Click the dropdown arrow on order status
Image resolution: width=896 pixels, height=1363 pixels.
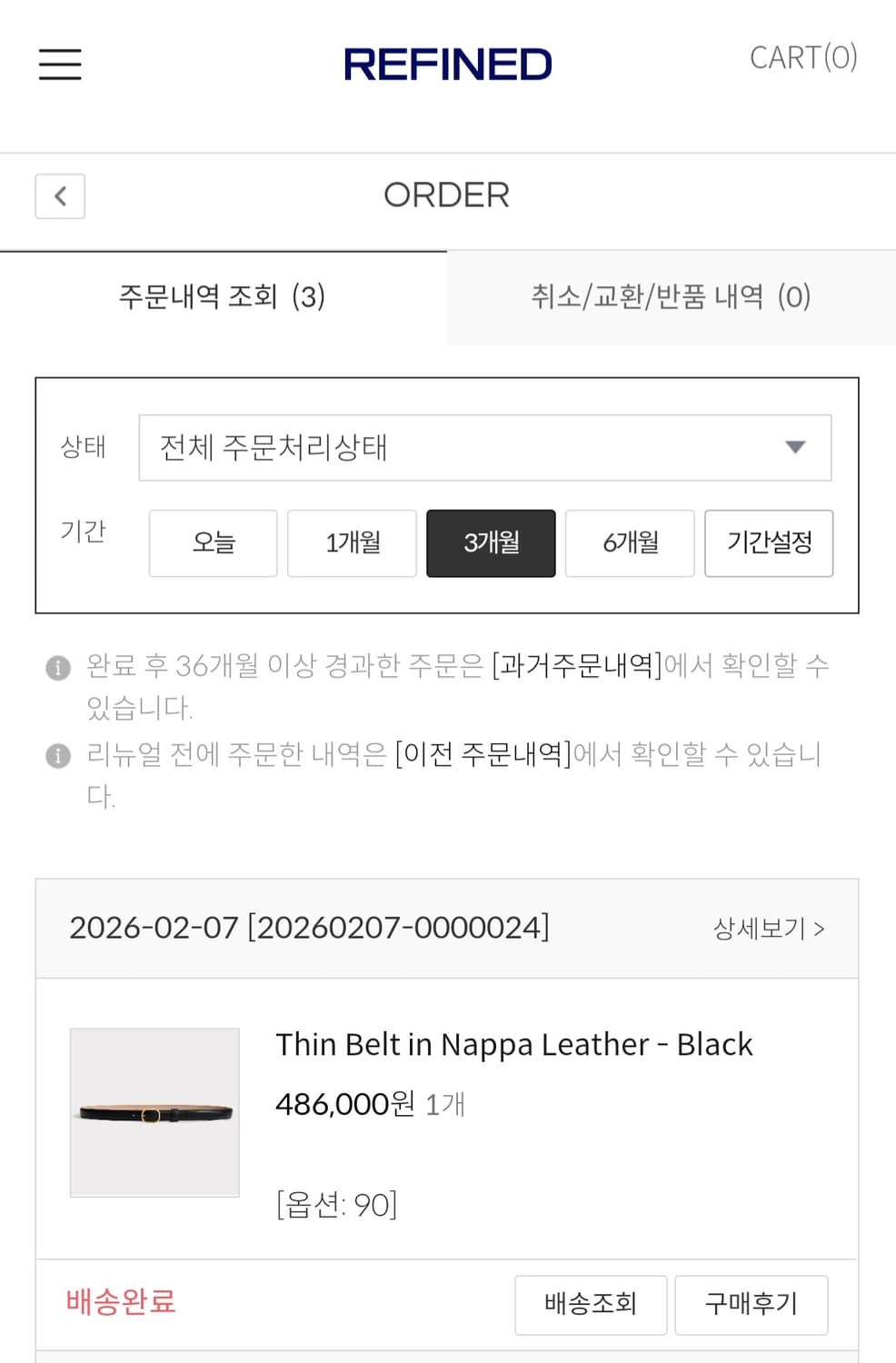pyautogui.click(x=797, y=446)
